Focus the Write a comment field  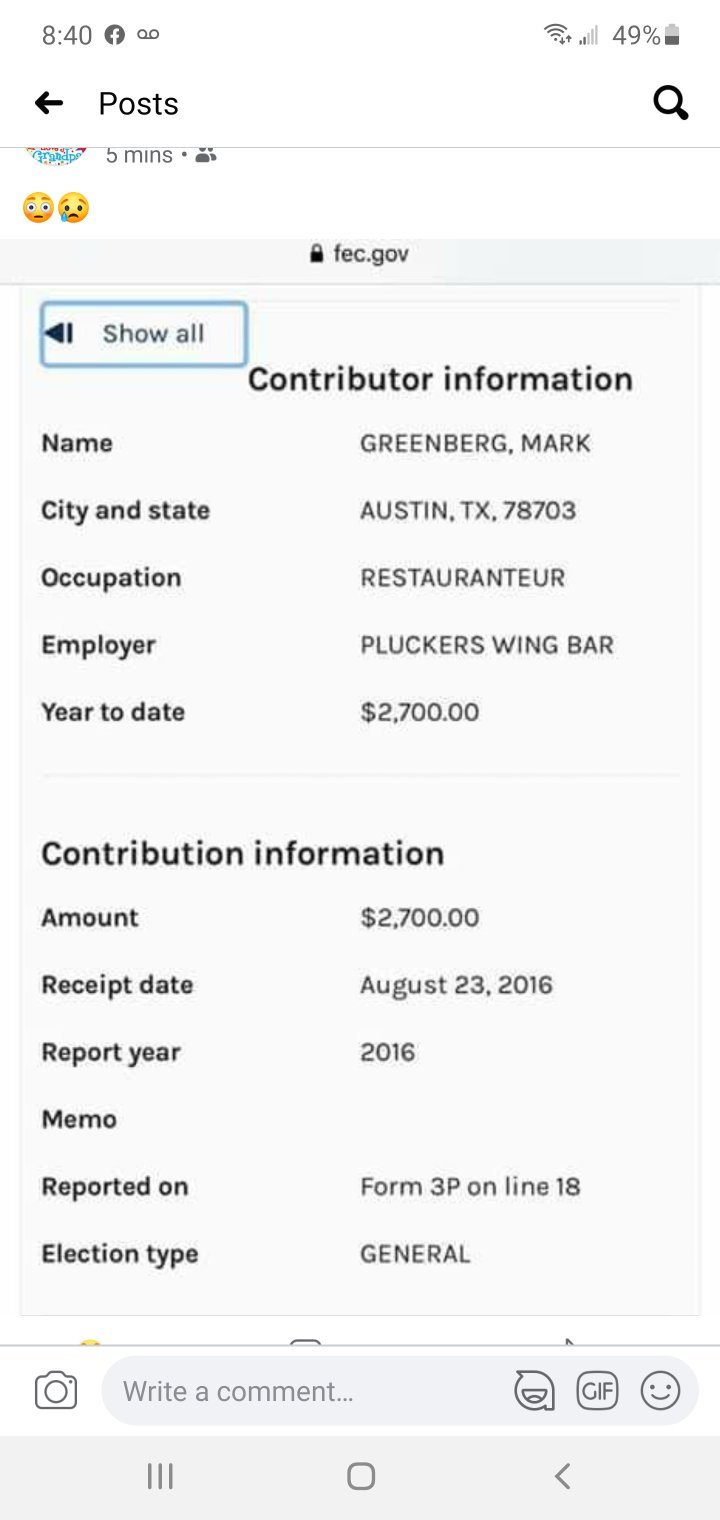click(x=300, y=1391)
